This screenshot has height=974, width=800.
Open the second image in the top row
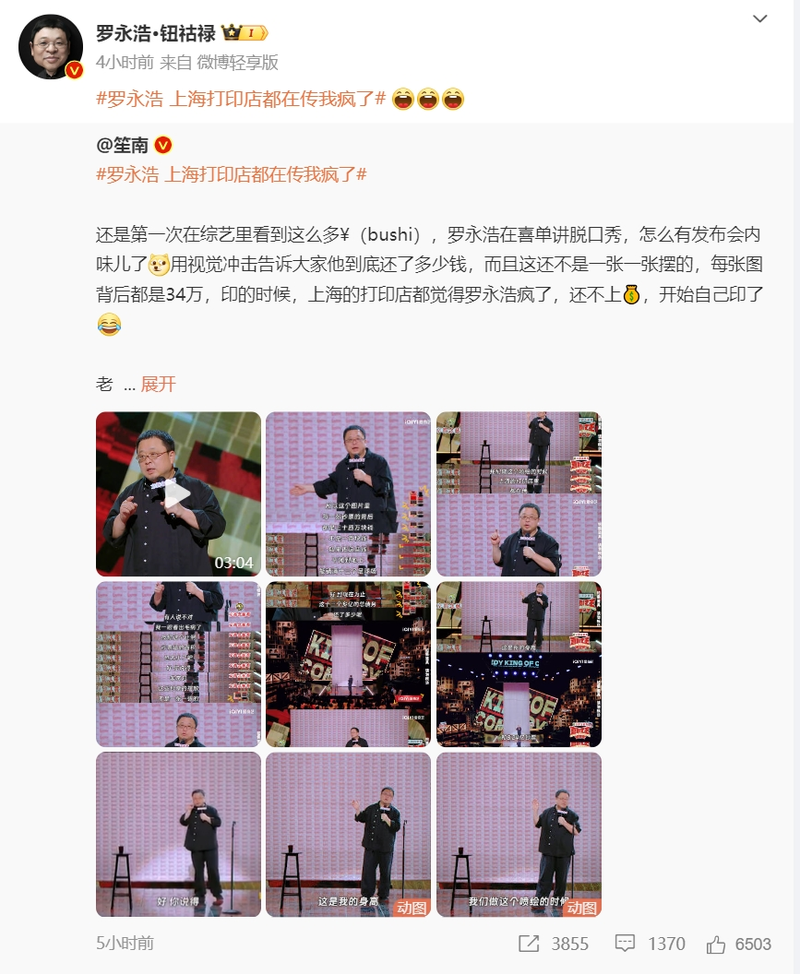[348, 493]
